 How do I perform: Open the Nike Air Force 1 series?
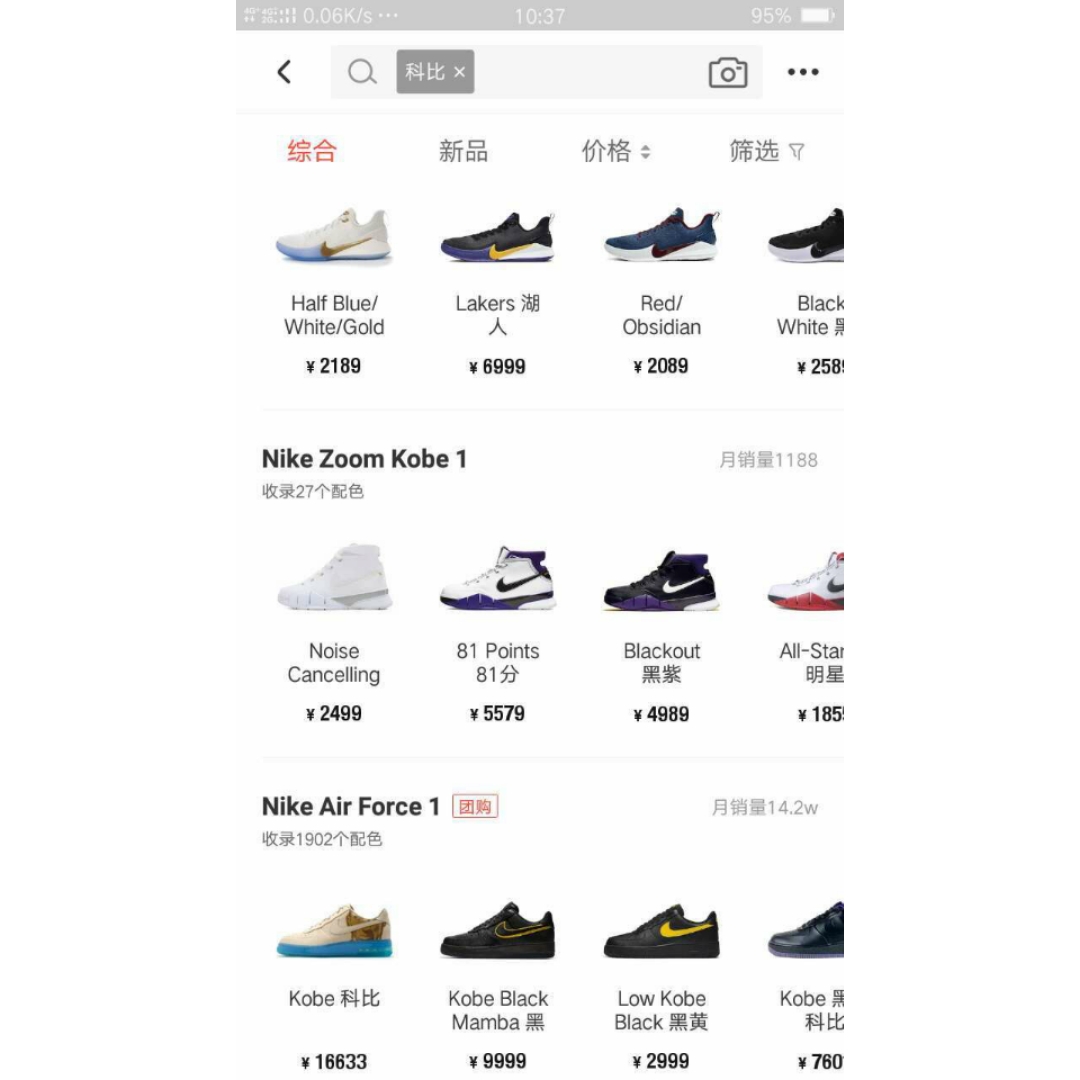point(350,807)
